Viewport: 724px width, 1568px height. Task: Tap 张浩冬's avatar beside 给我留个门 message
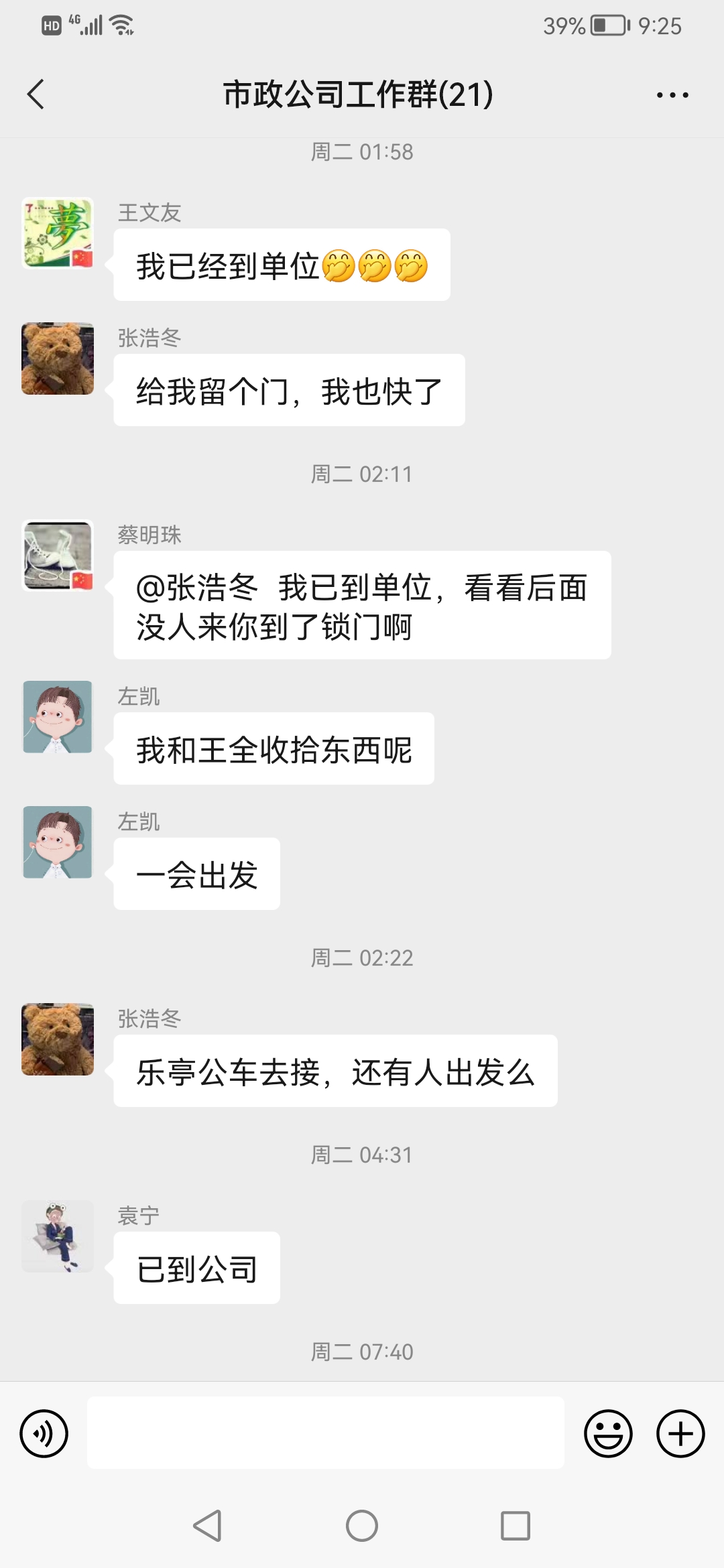coord(58,358)
